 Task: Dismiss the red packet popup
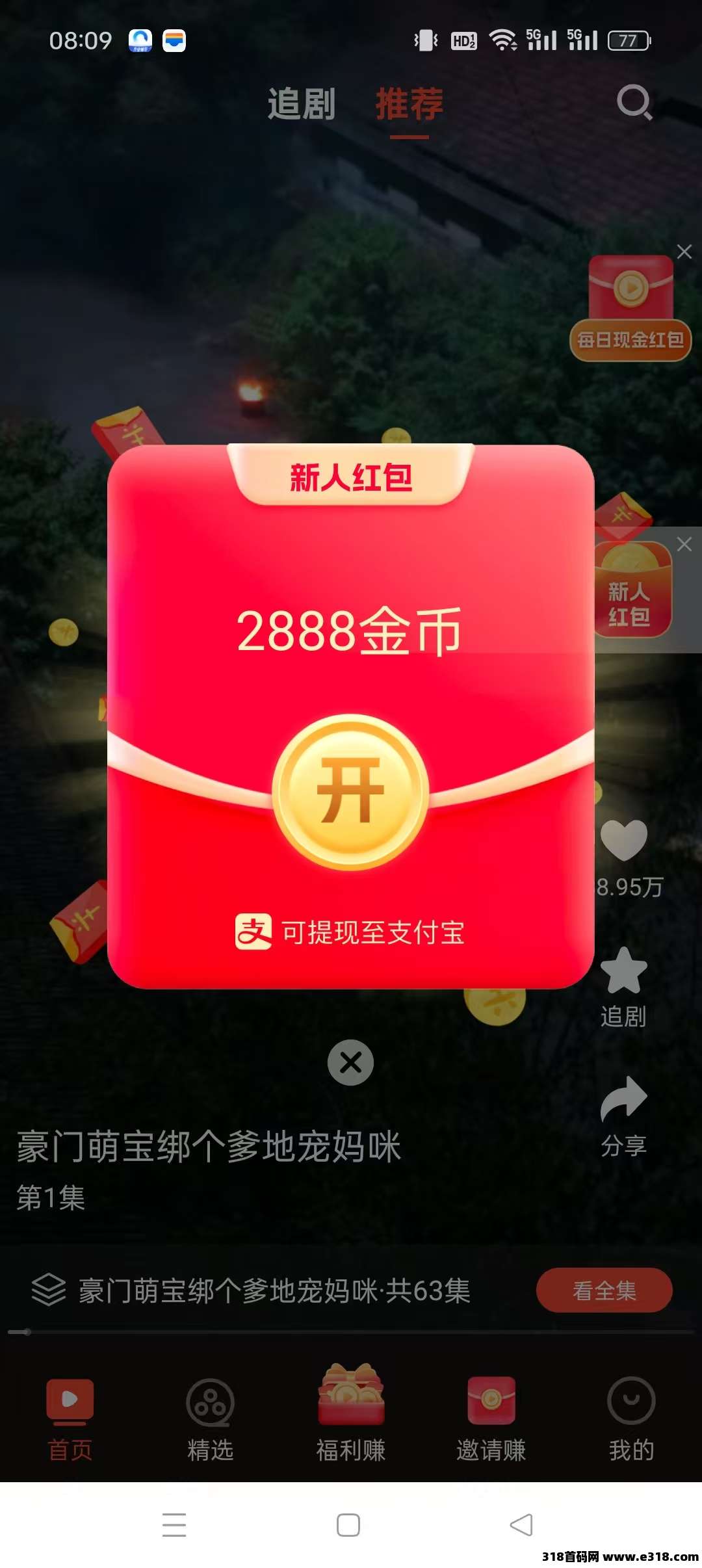click(350, 1063)
